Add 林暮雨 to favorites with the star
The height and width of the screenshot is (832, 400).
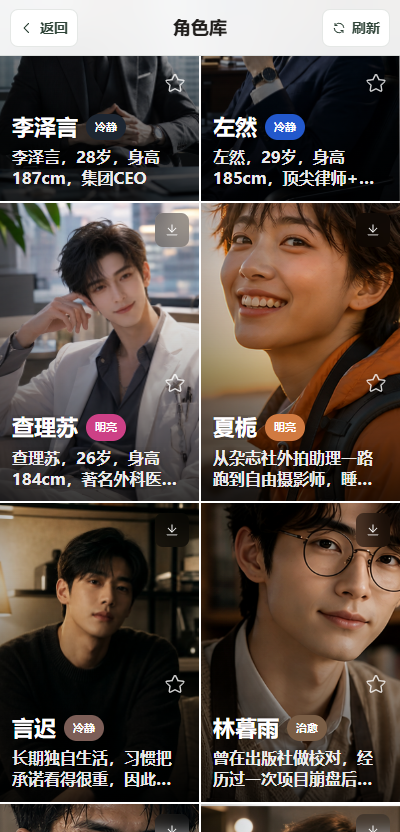tap(376, 684)
